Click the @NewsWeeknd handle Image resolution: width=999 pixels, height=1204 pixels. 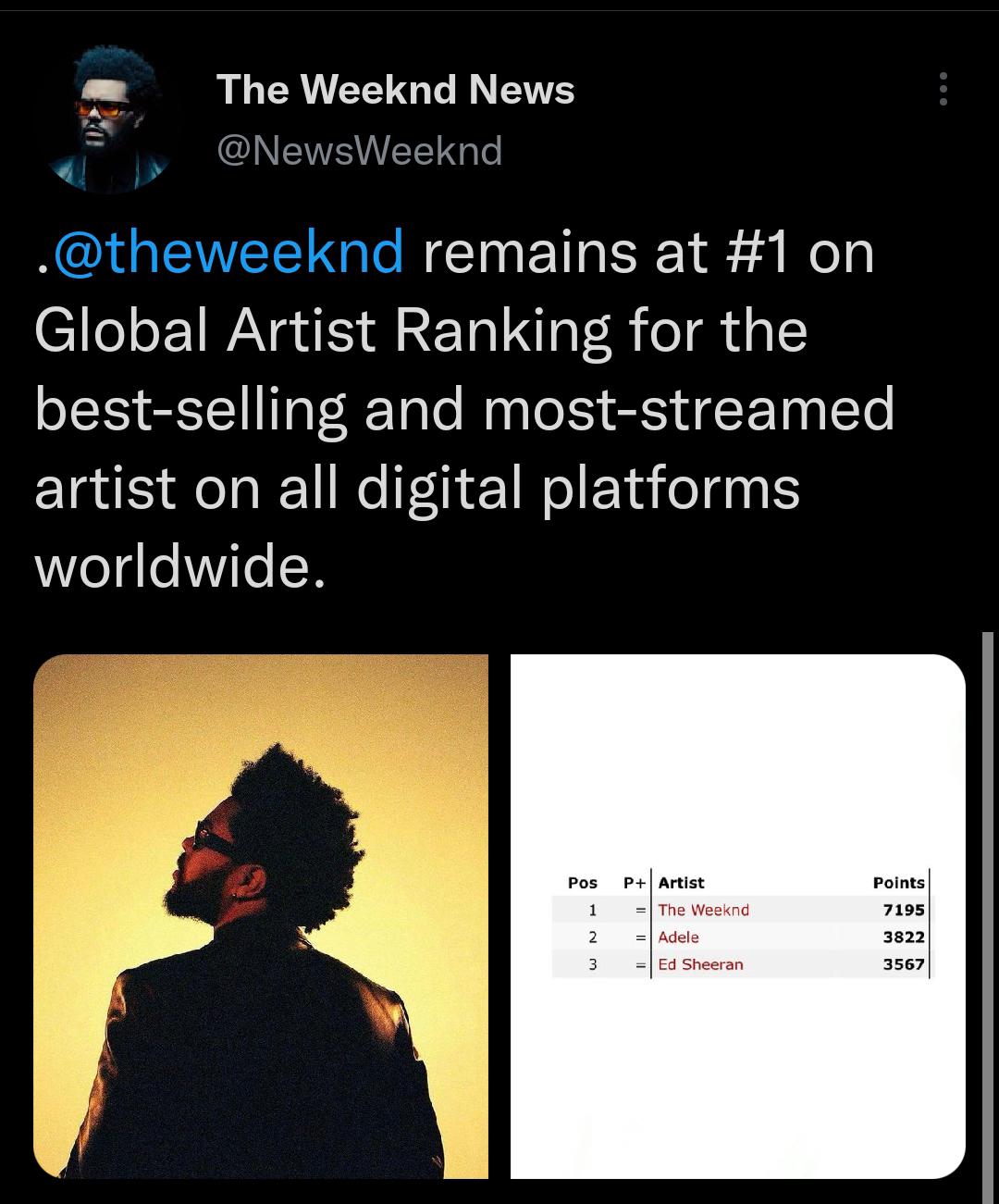pos(361,150)
